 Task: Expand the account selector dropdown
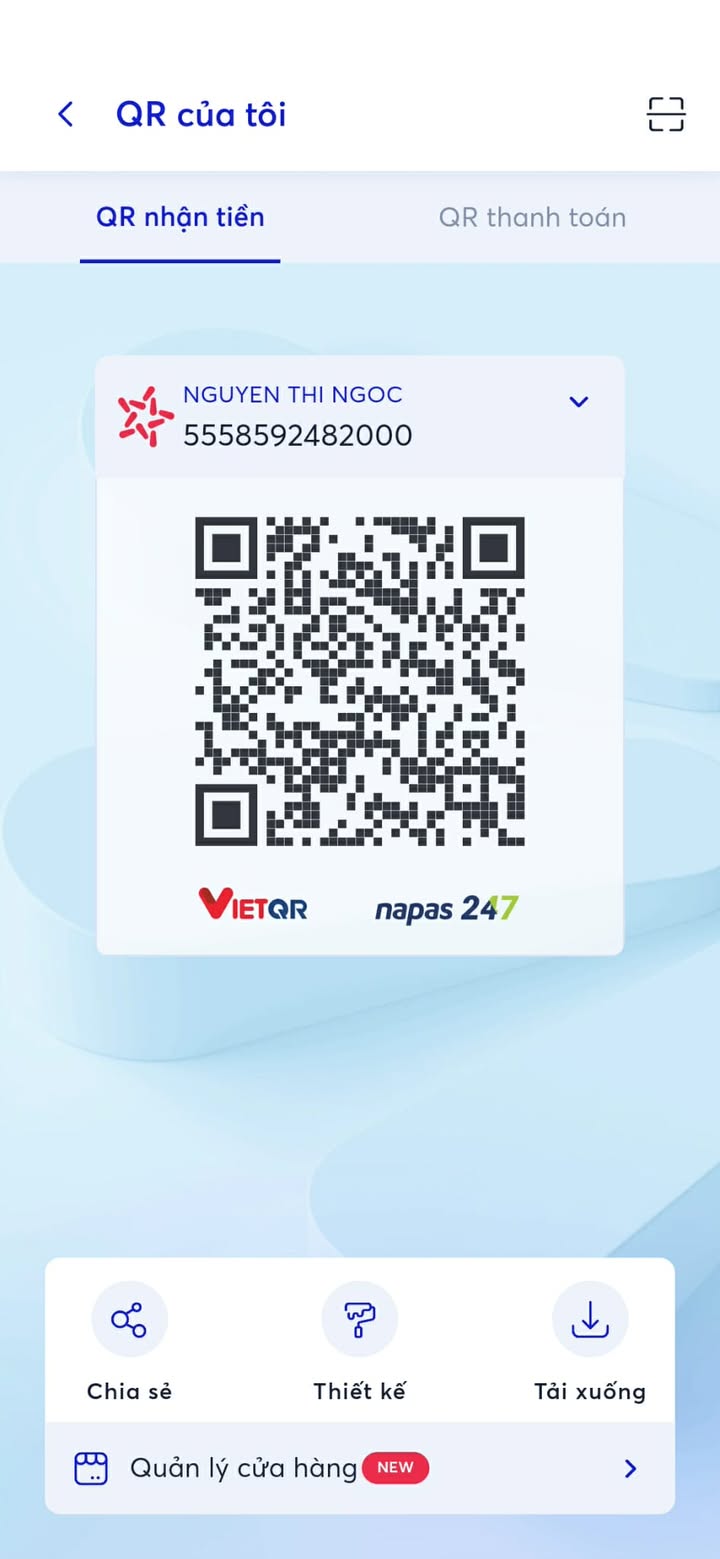[x=578, y=402]
